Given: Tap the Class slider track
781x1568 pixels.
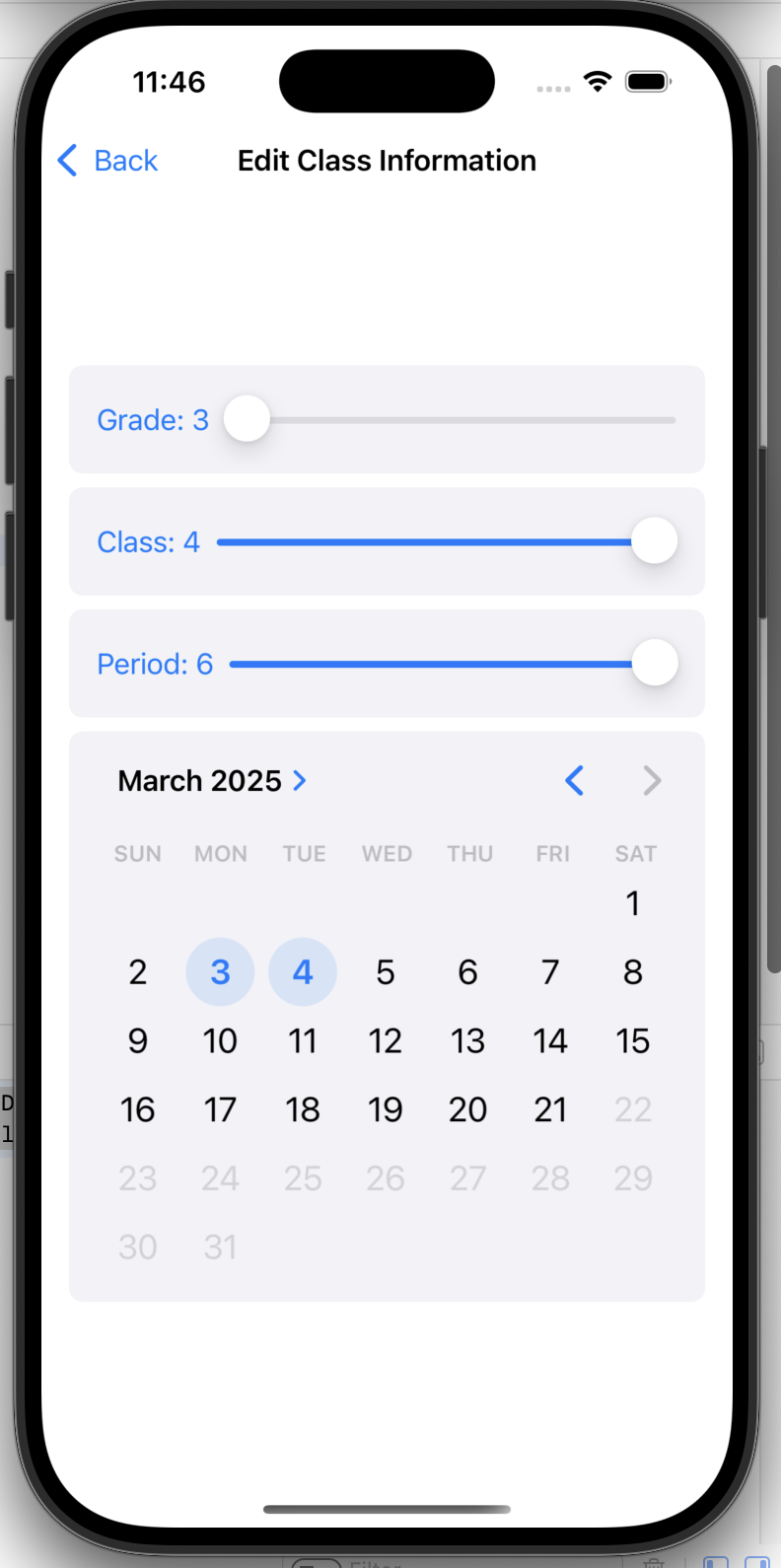Looking at the screenshot, I should [x=447, y=541].
